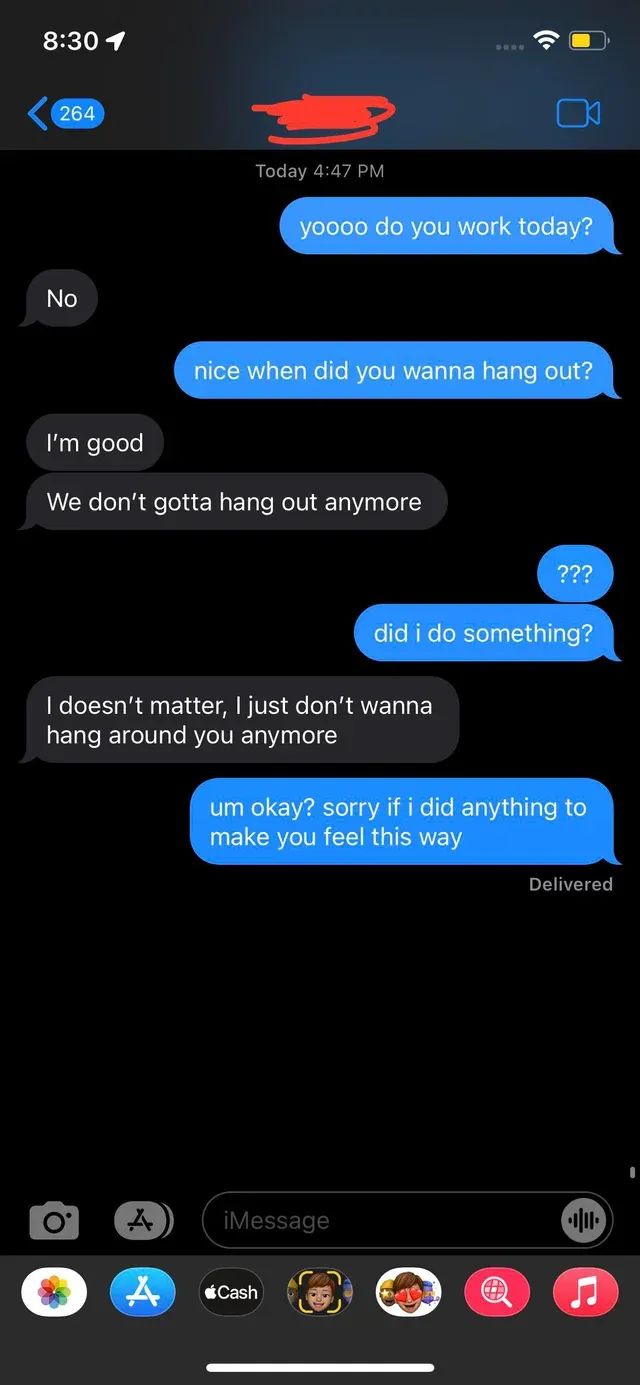Open the #images search app
This screenshot has height=1385, width=640.
497,1292
